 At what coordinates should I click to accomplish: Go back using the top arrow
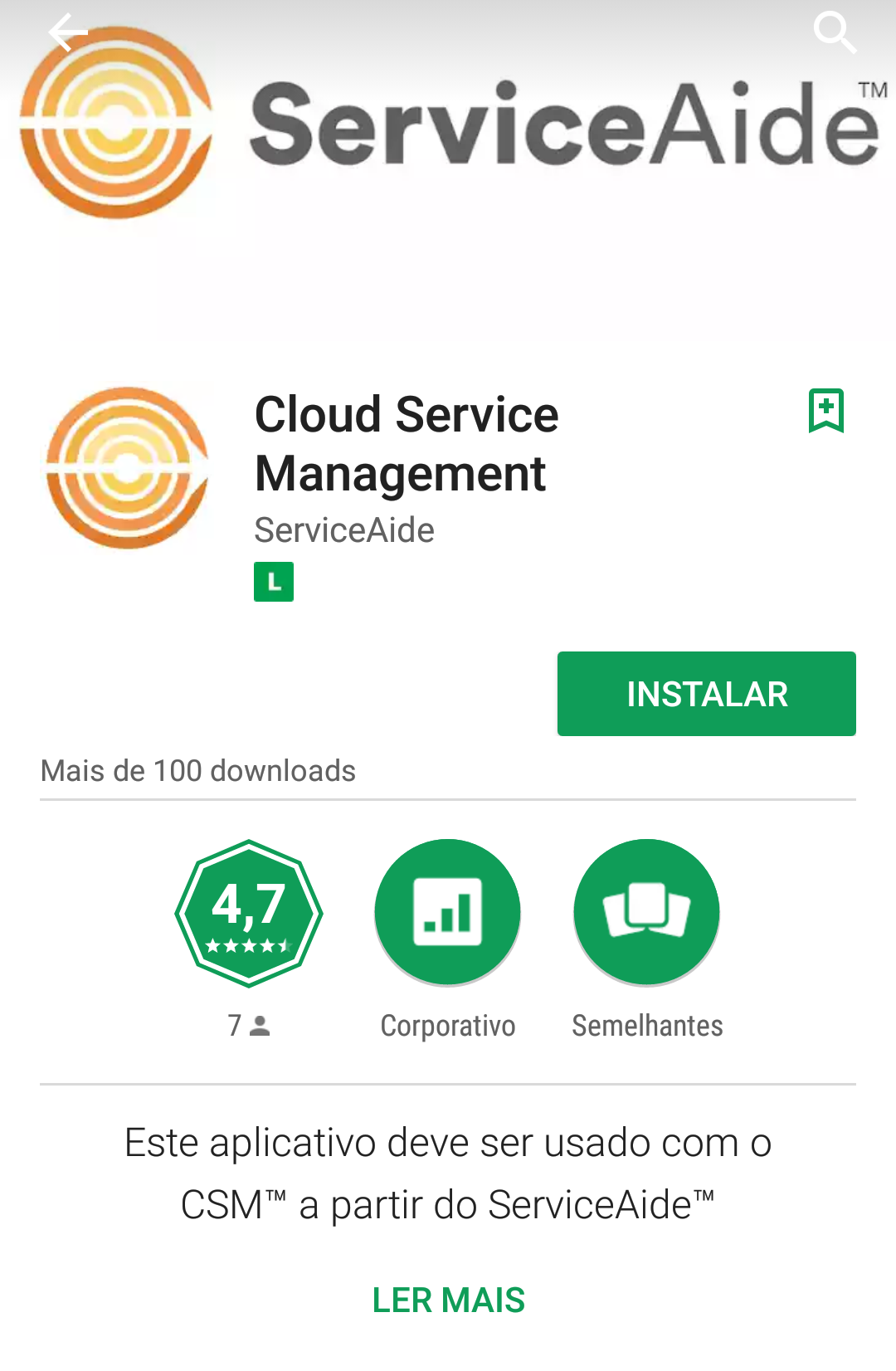[x=68, y=33]
